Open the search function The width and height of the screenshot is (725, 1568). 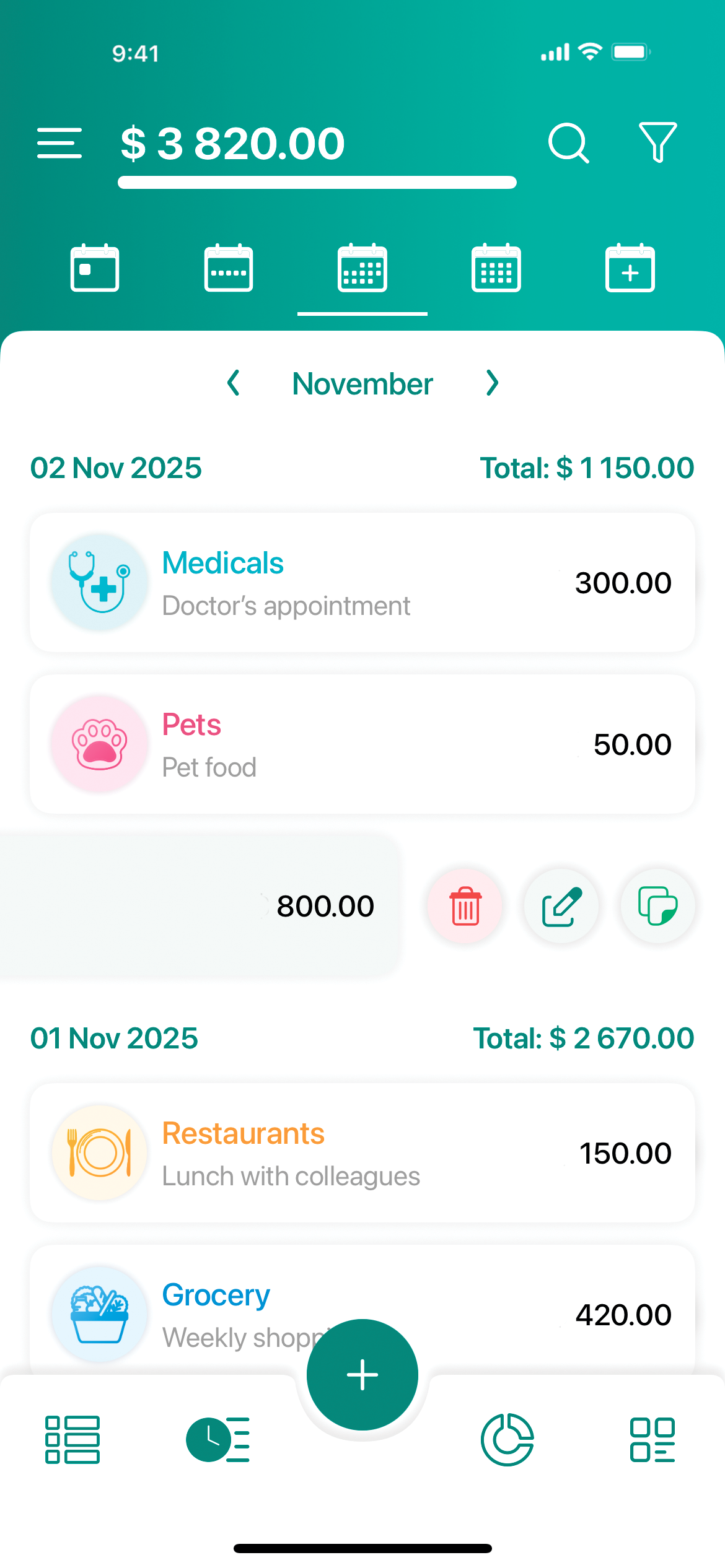(x=568, y=143)
